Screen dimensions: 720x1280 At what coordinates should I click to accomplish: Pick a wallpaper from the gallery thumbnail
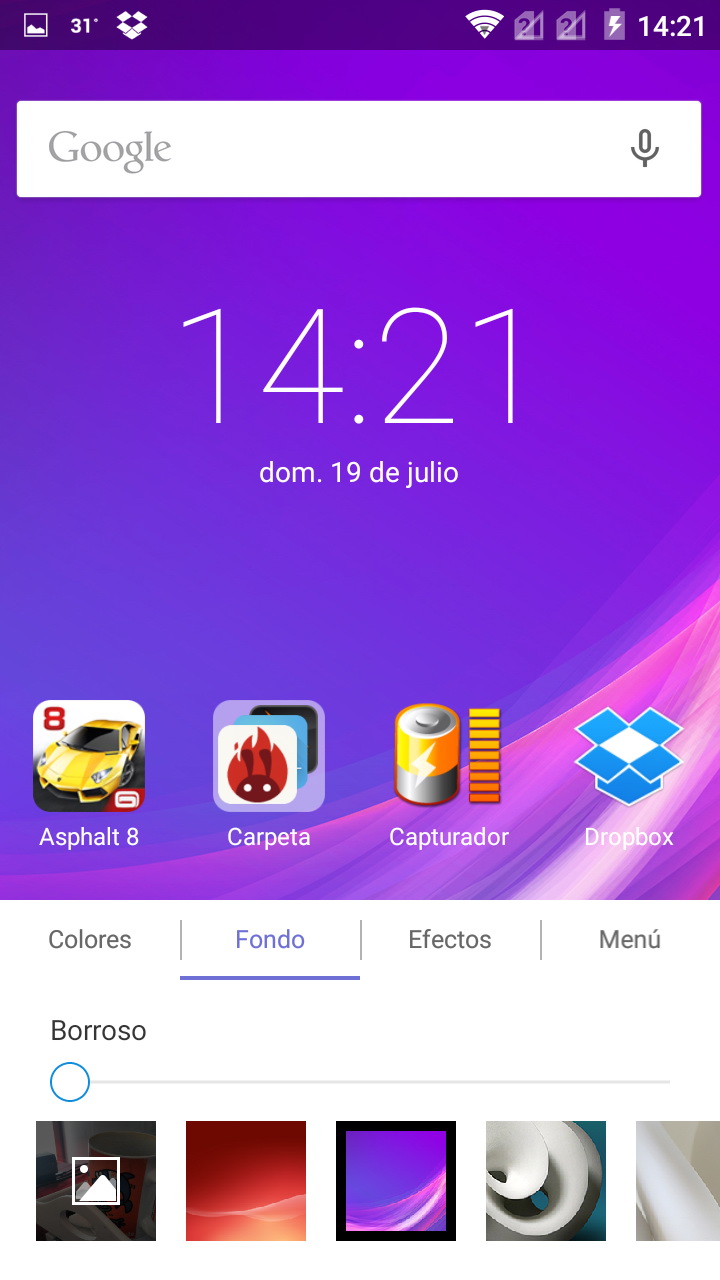pyautogui.click(x=96, y=1181)
